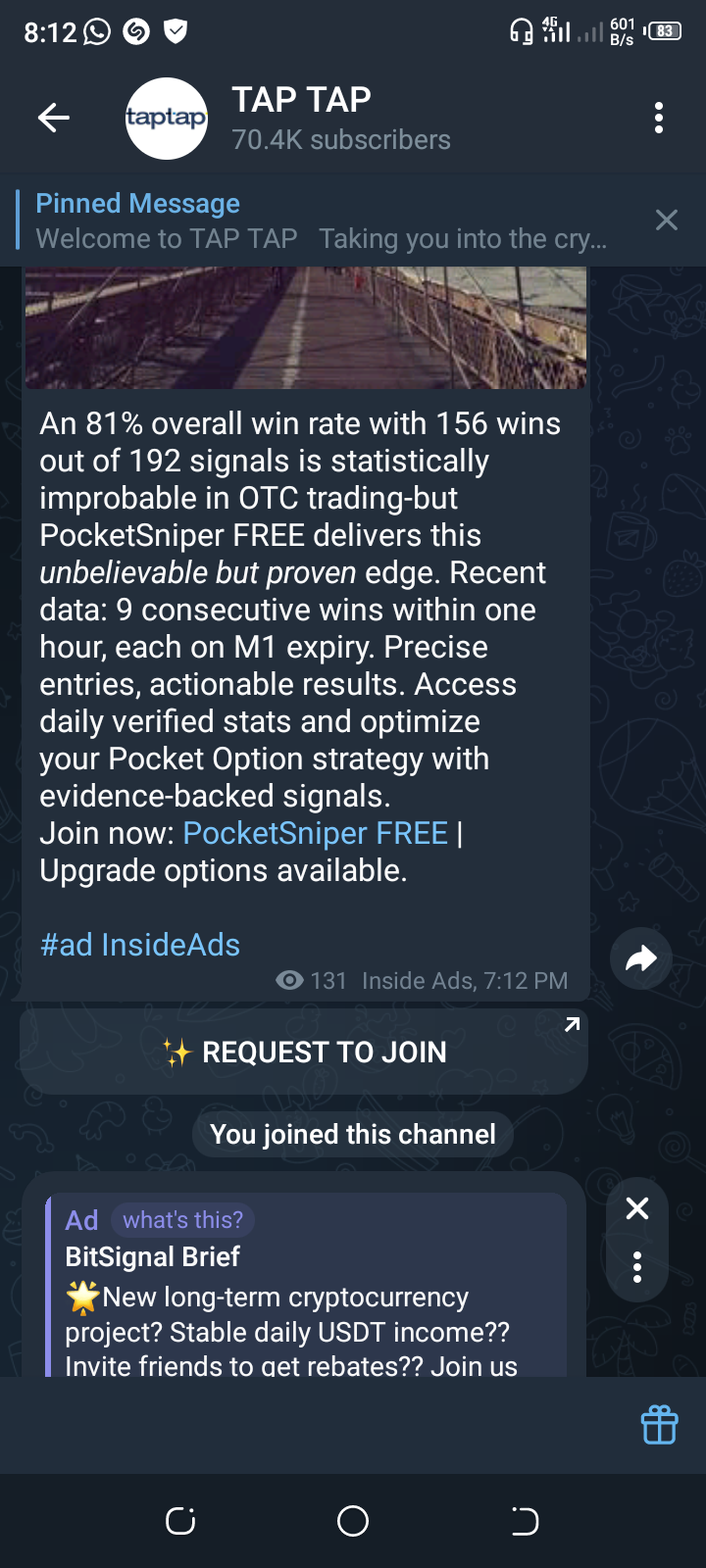Screen dimensions: 706x1568
Task: Go to the system home screen
Action: click(353, 1521)
